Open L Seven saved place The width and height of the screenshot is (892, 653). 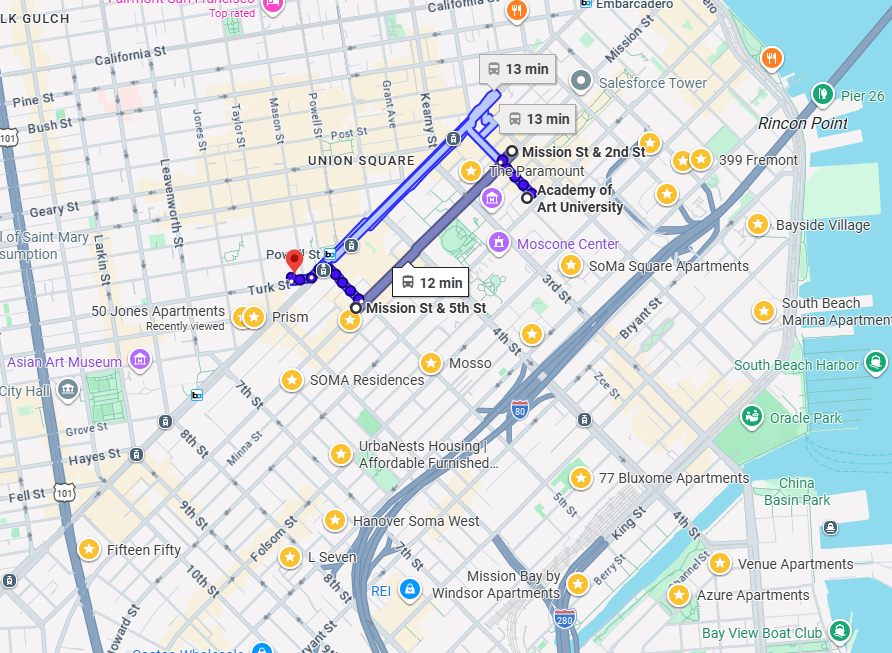[290, 556]
